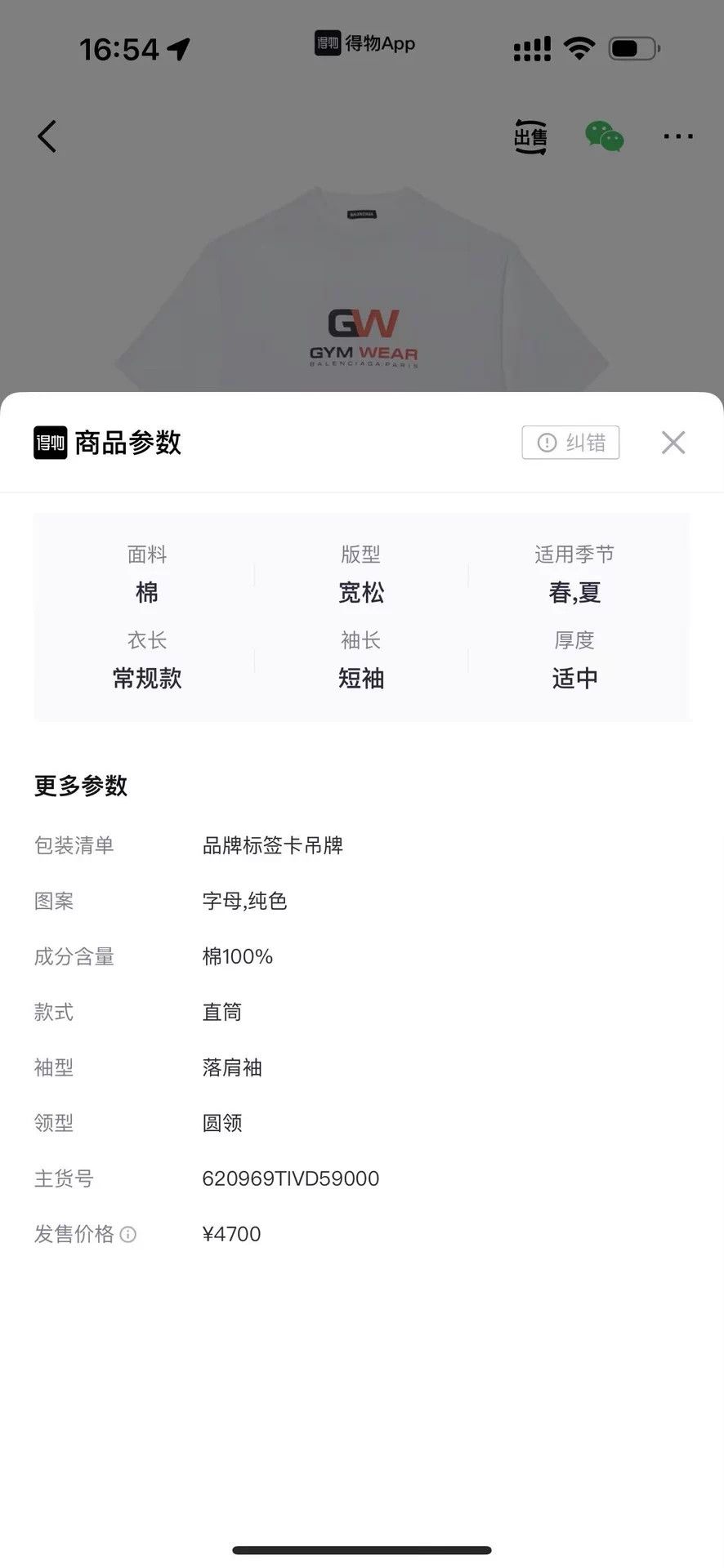Tap the 纠错 report error button
Screen dimensions: 724x1568
click(570, 443)
